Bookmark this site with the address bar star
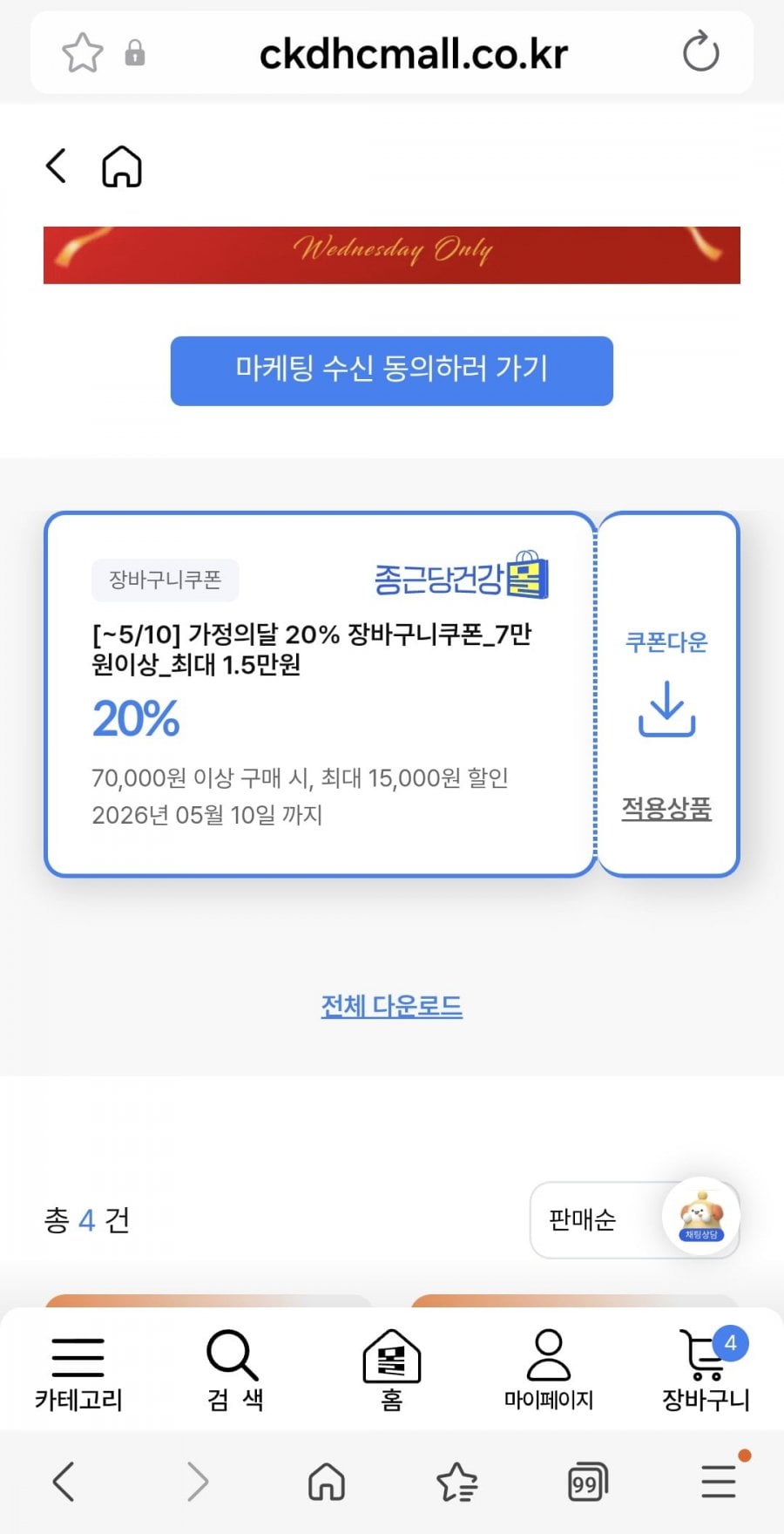The image size is (784, 1534). pyautogui.click(x=83, y=53)
